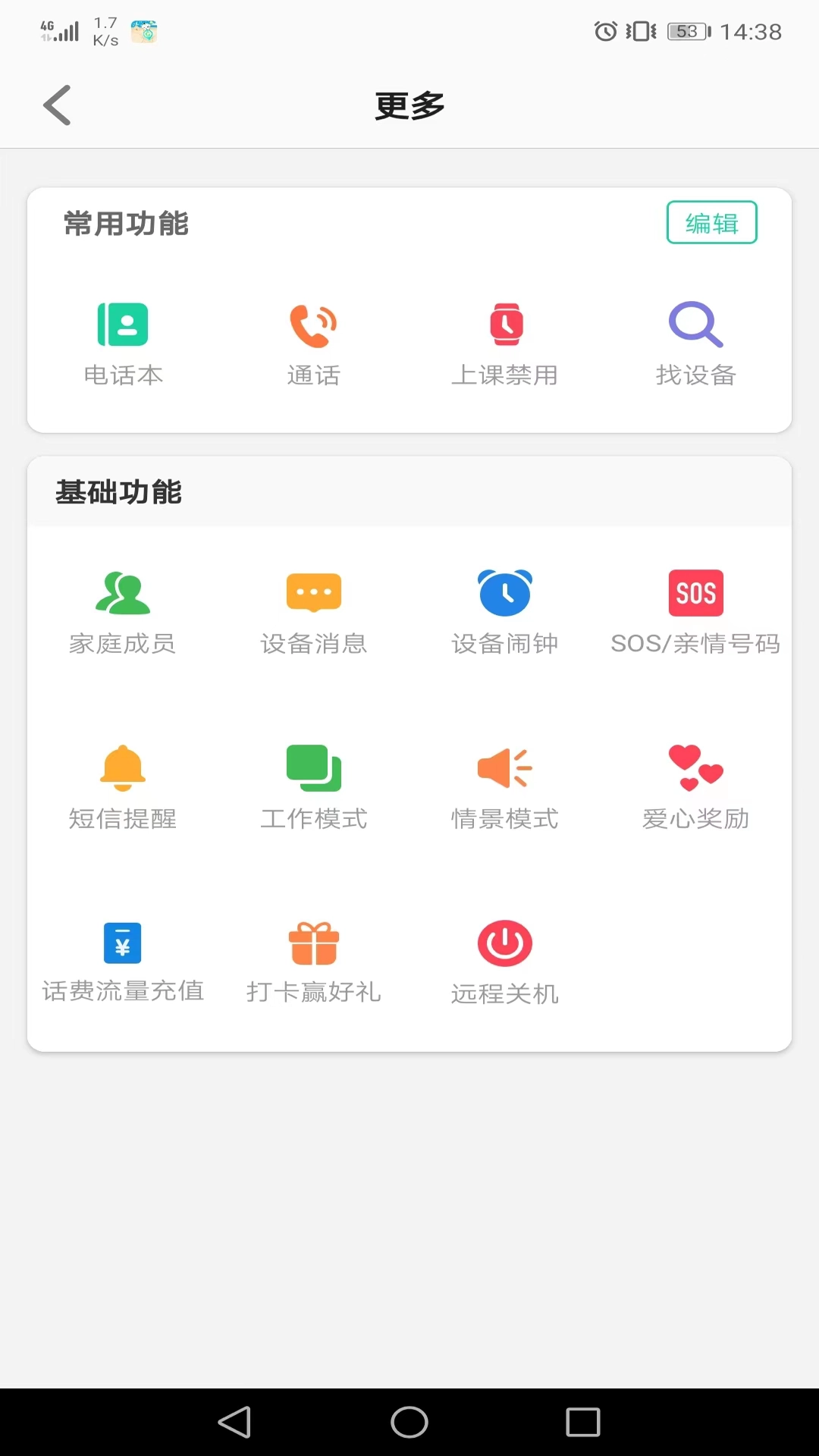Open the 电话本 phonebook feature
Viewport: 819px width, 1456px height.
(x=124, y=340)
